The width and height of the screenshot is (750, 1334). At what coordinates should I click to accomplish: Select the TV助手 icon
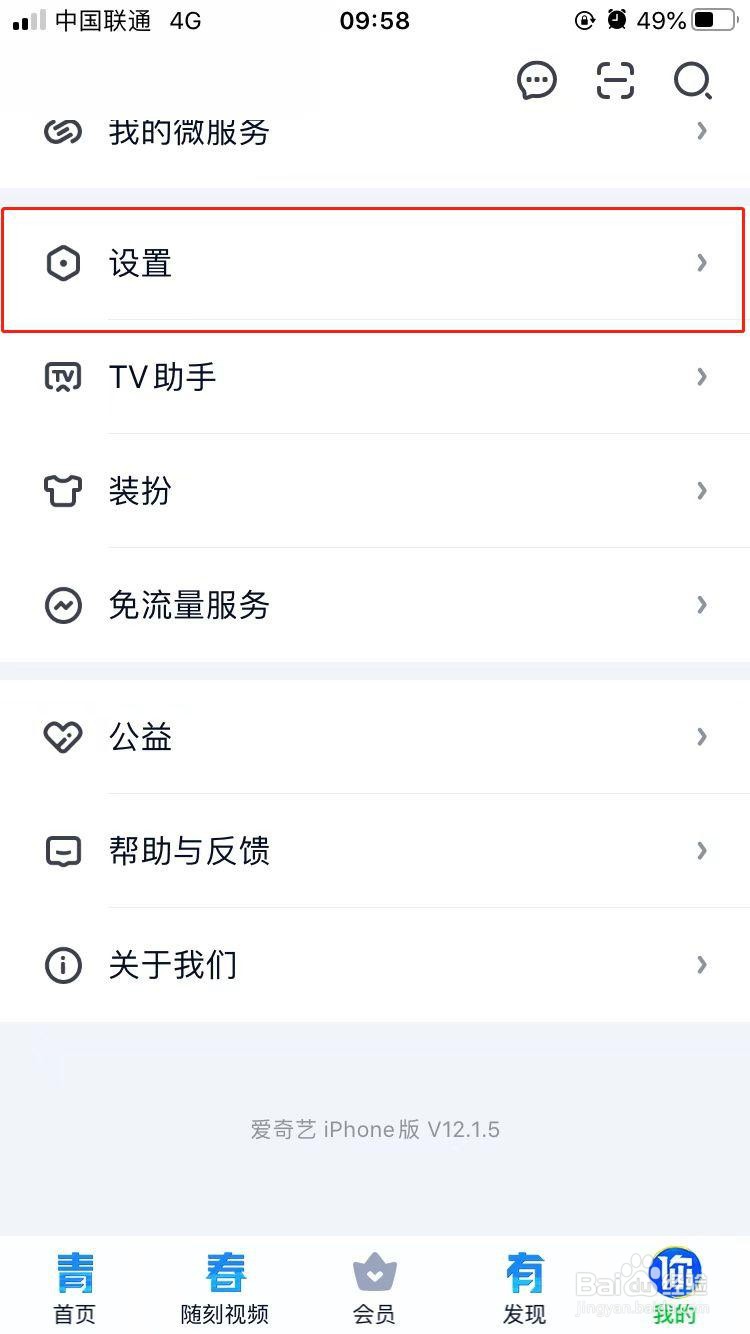(x=62, y=377)
